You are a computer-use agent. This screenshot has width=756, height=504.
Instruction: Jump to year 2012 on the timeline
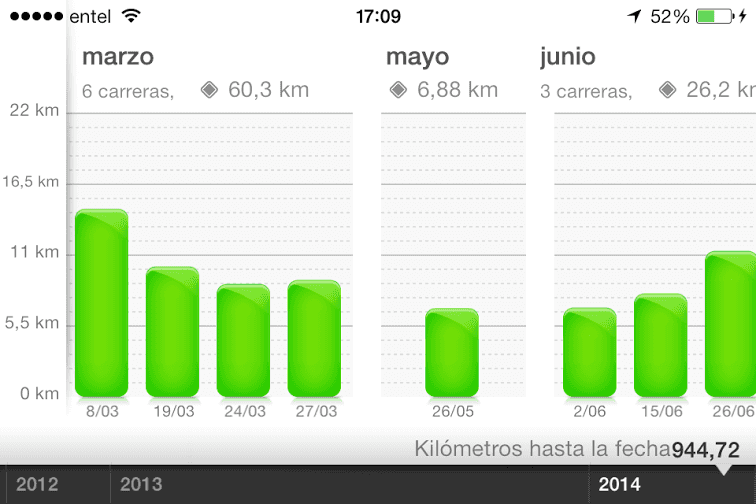point(37,485)
